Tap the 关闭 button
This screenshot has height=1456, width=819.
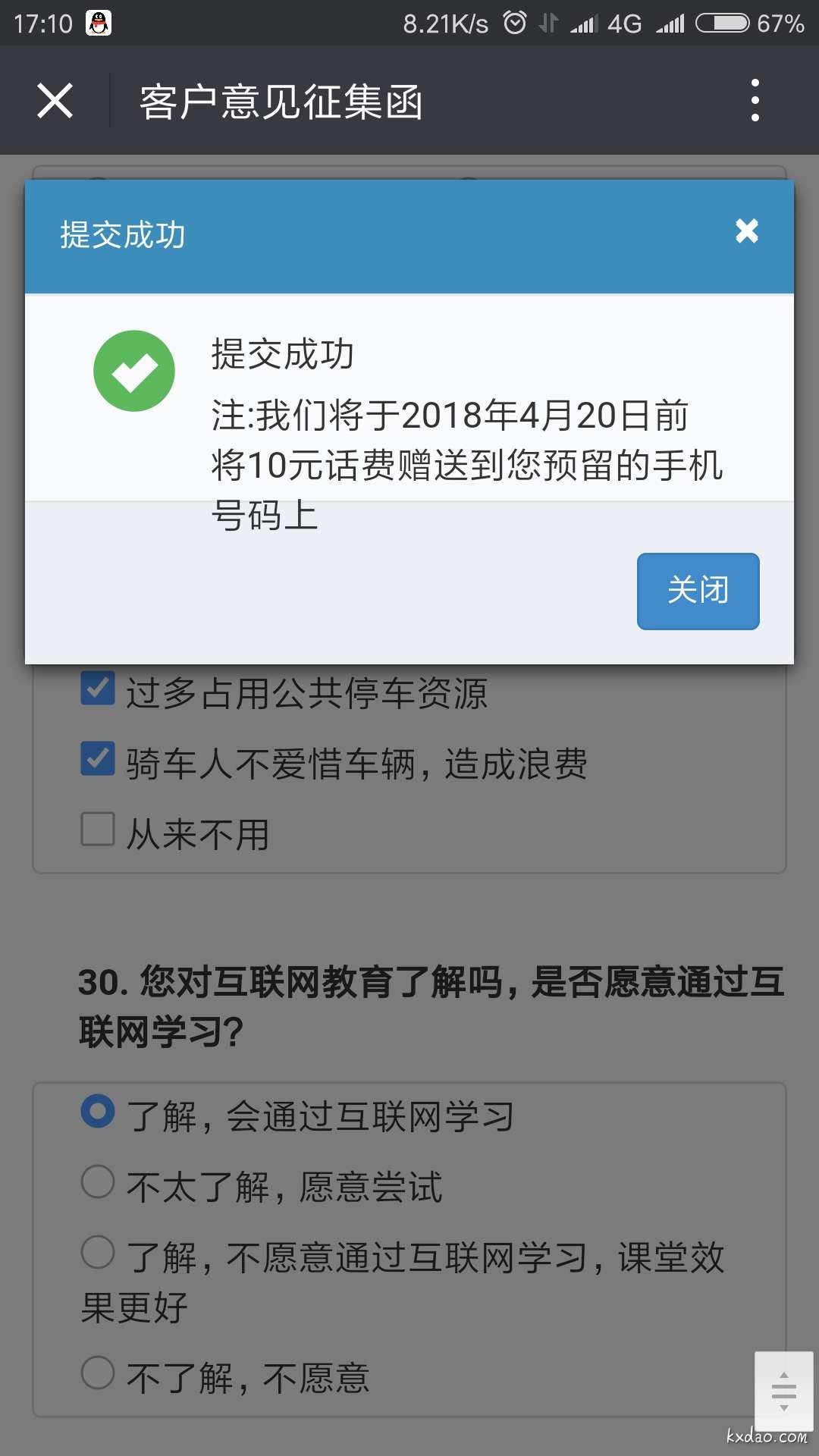(x=698, y=591)
